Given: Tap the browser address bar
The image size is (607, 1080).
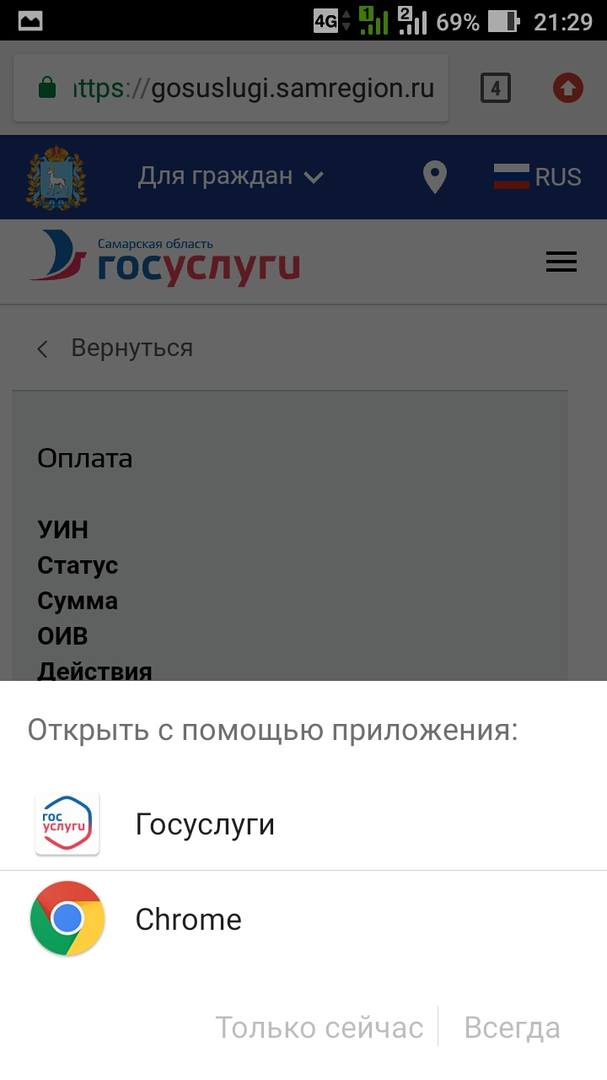Looking at the screenshot, I should (x=240, y=89).
